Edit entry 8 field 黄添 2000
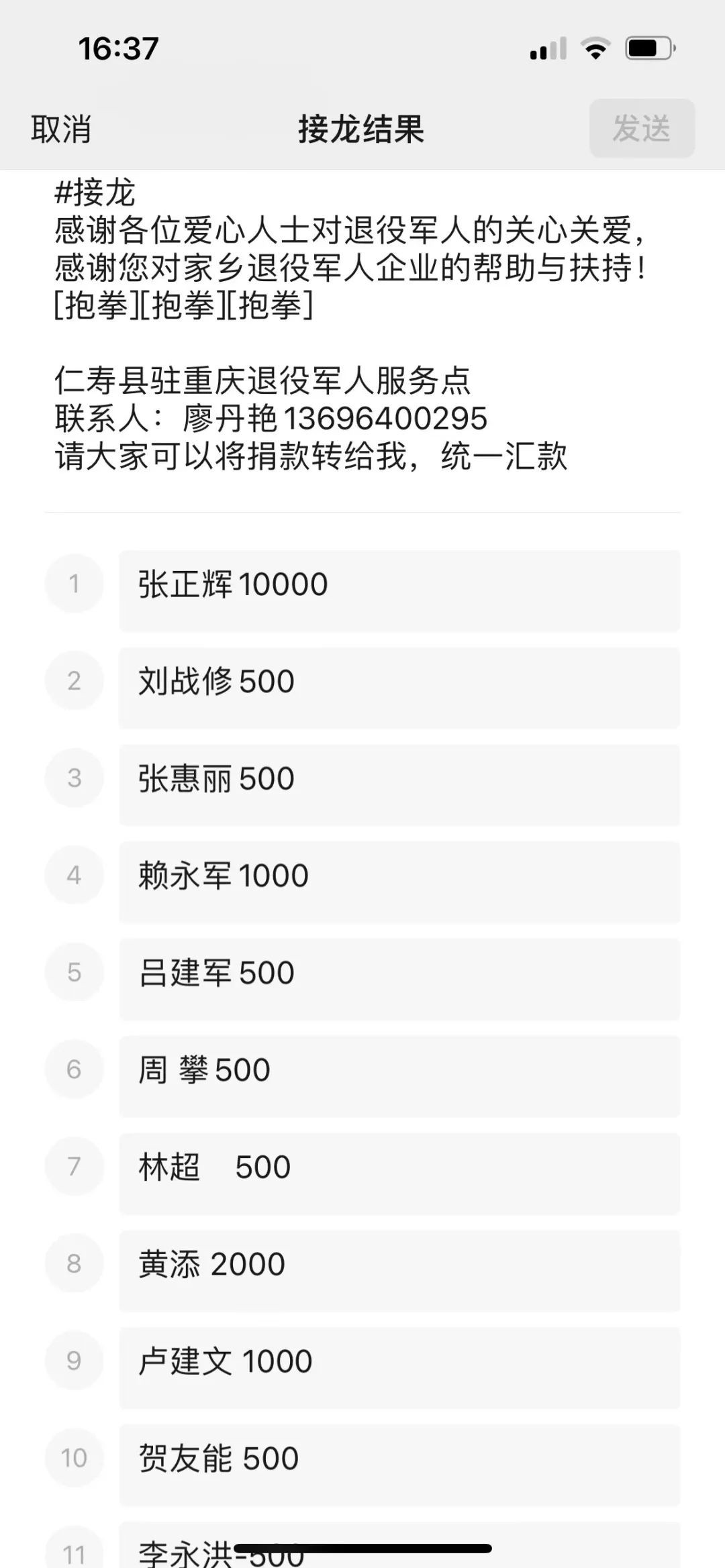 pos(399,1270)
